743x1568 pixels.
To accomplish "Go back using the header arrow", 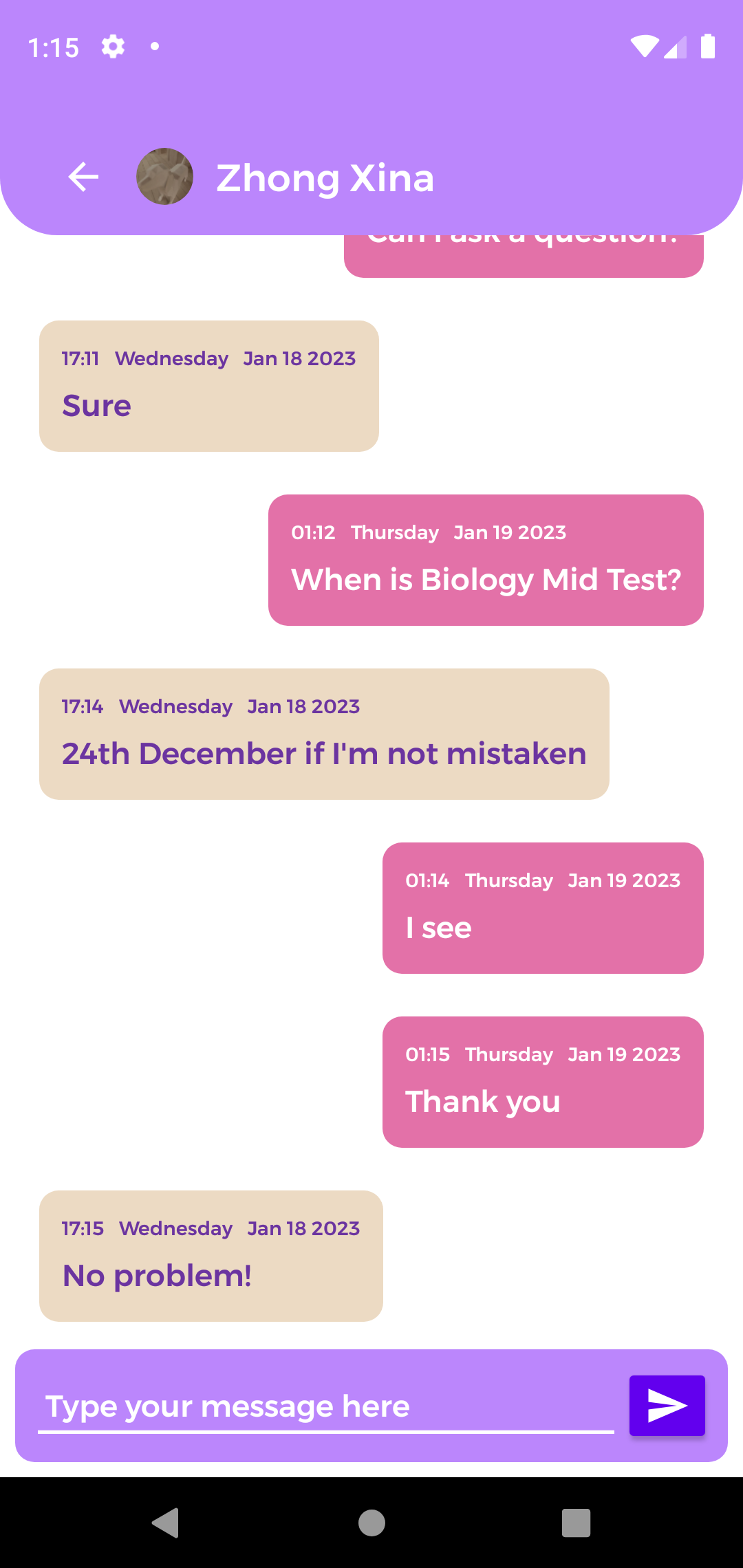I will point(83,177).
